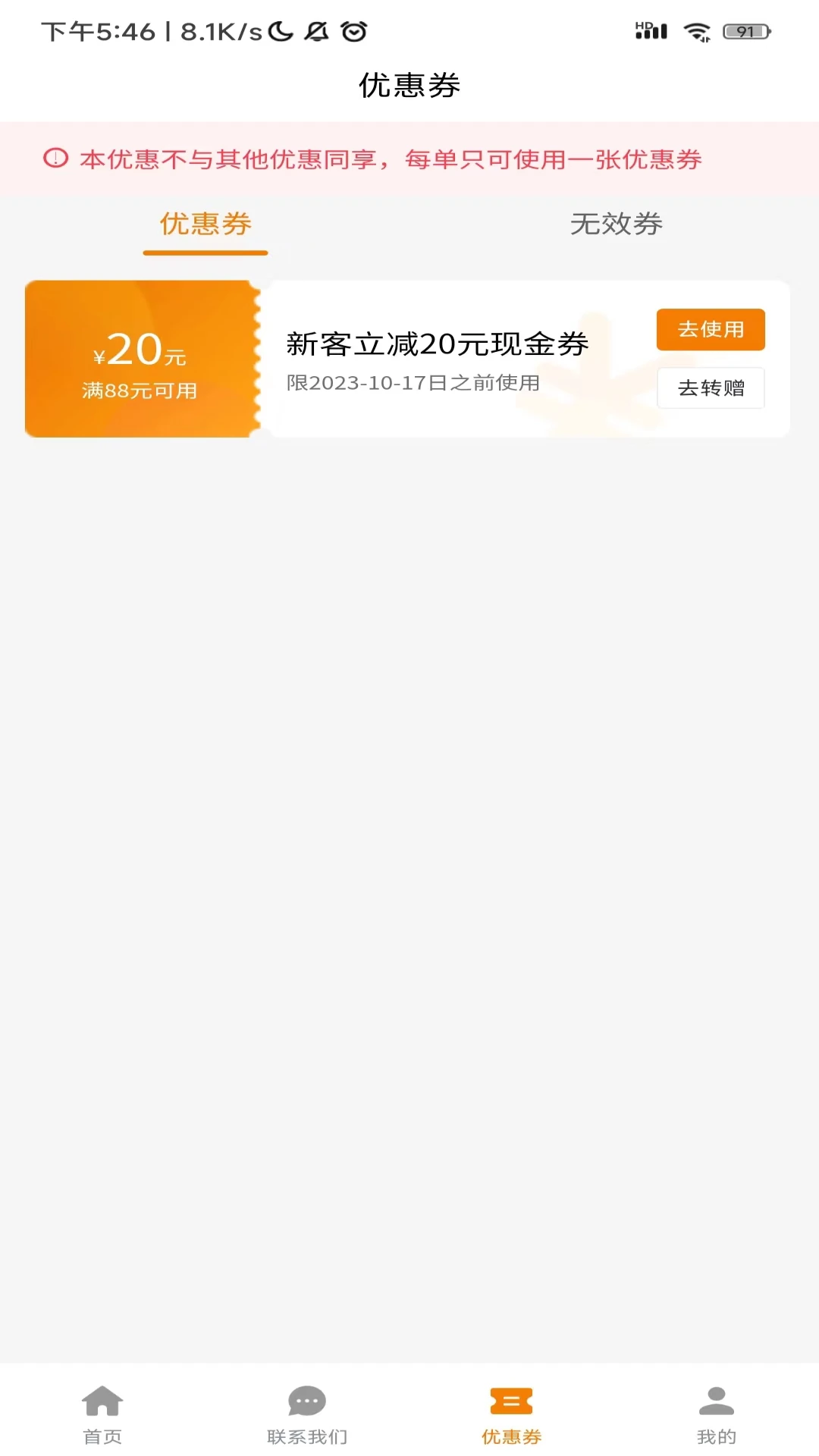Tap the Wi-Fi status icon
The width and height of the screenshot is (819, 1456).
tap(695, 31)
